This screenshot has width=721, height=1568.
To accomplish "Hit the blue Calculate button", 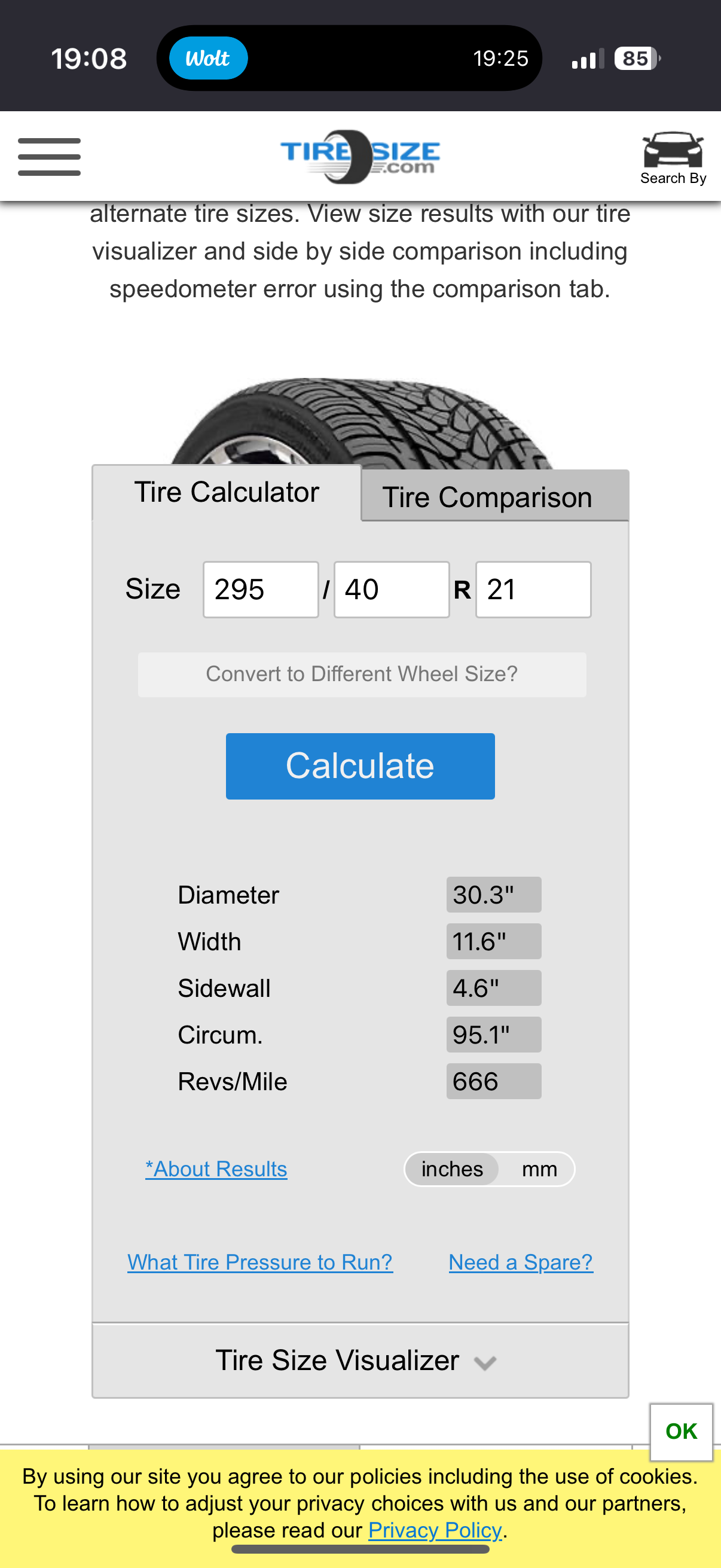I will coord(360,765).
